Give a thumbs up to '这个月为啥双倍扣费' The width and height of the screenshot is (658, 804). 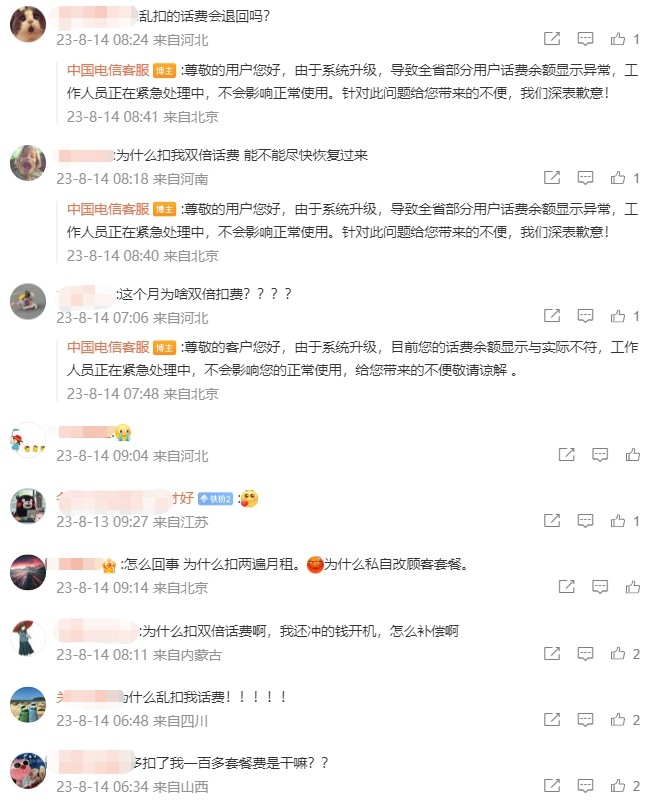pos(618,317)
